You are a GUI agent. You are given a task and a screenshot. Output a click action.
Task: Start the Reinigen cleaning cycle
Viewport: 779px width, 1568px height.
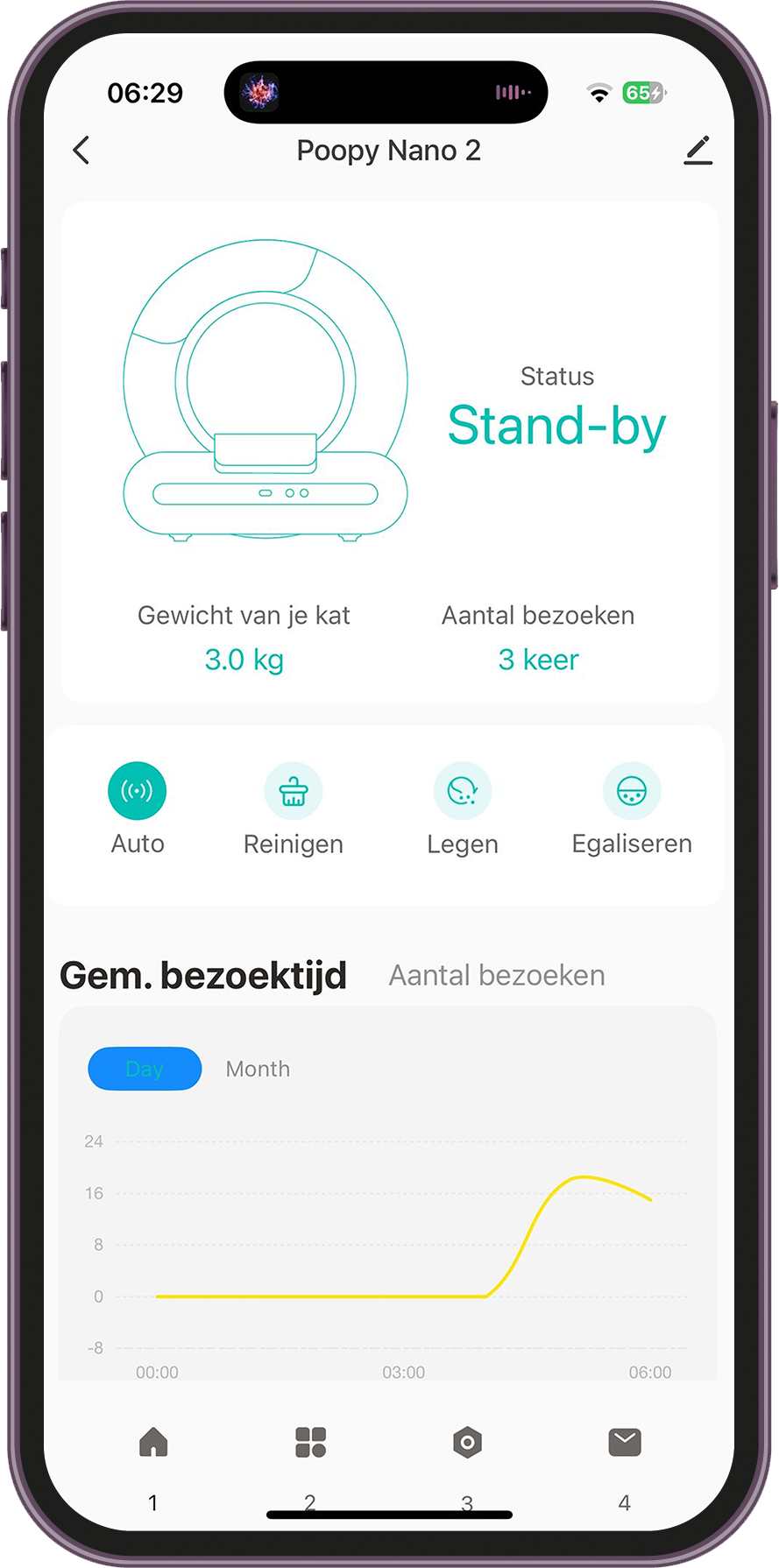(x=294, y=791)
